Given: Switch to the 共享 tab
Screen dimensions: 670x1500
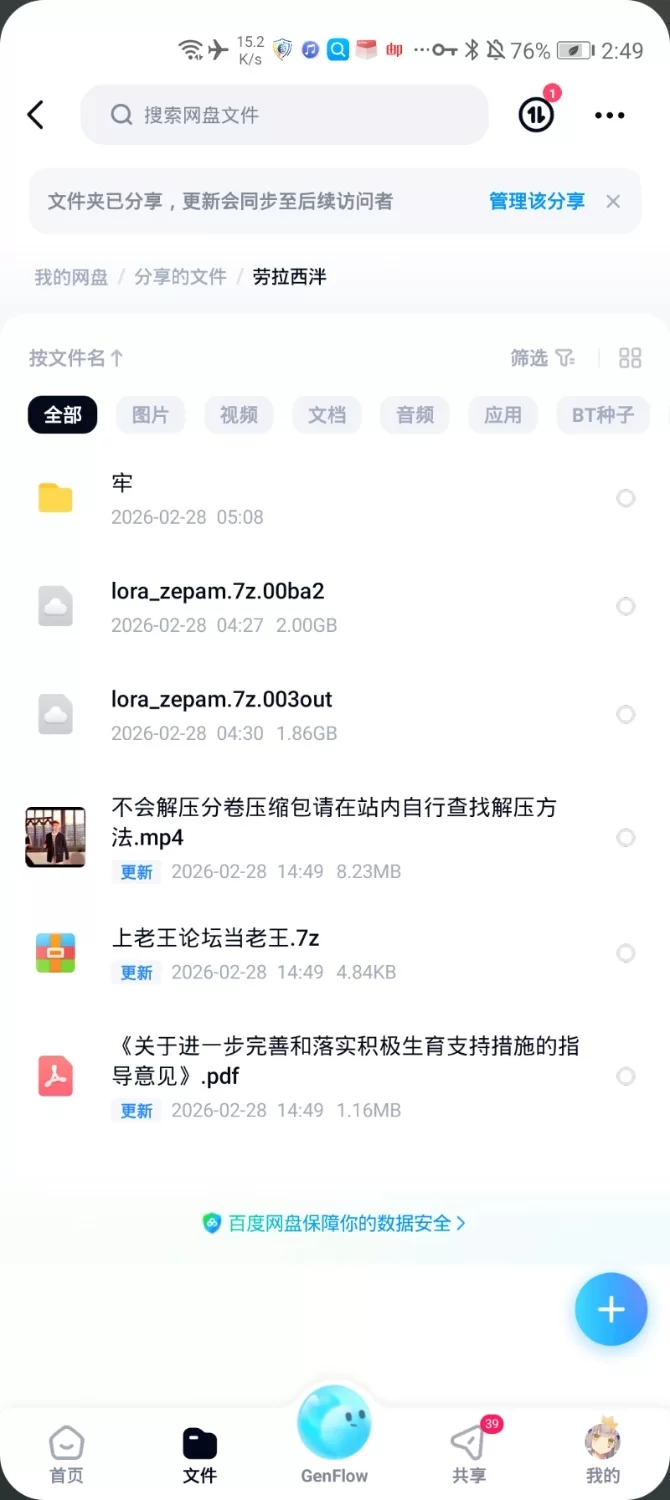Looking at the screenshot, I should pos(468,1452).
